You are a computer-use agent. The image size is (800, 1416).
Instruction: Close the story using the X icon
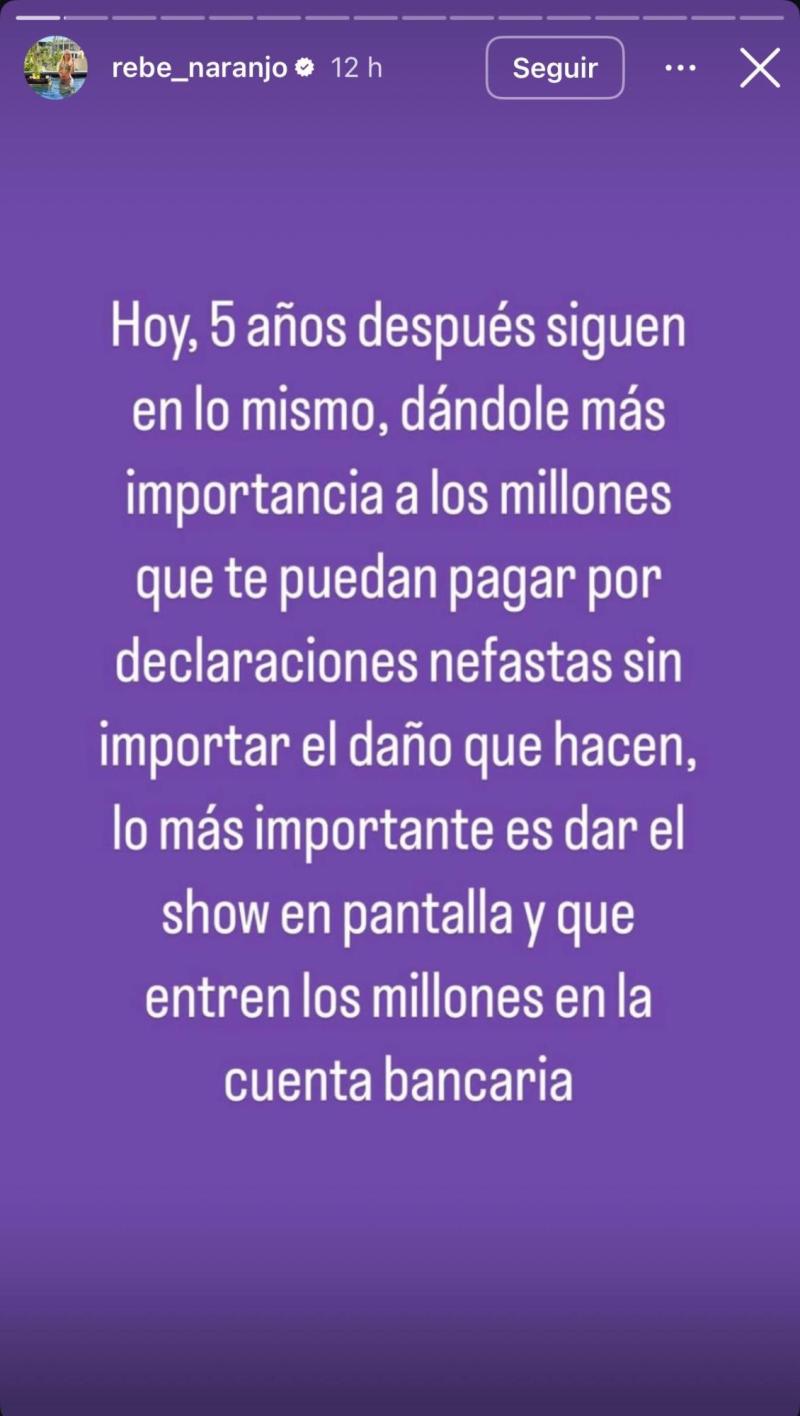pos(760,67)
